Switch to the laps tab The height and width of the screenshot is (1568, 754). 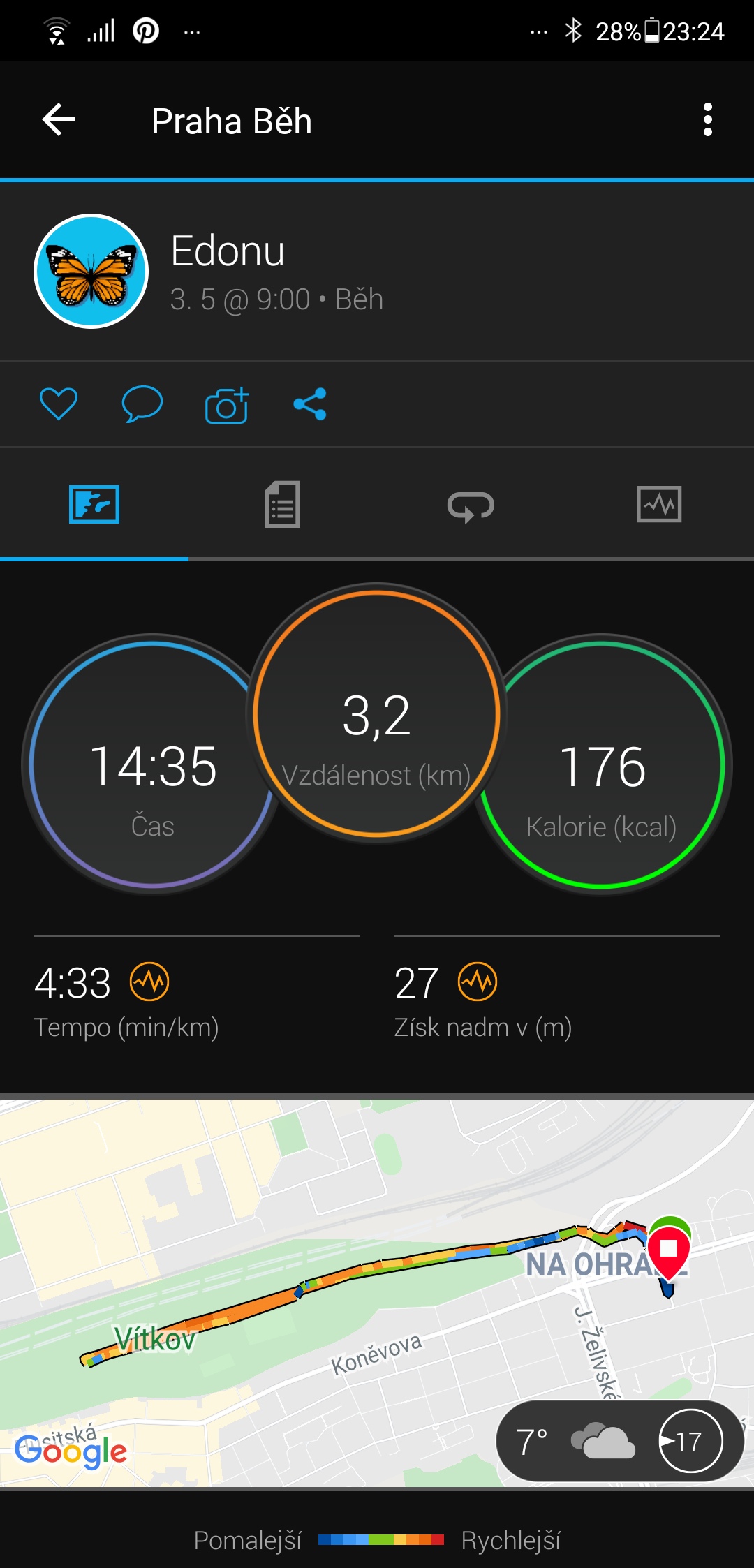(x=471, y=505)
